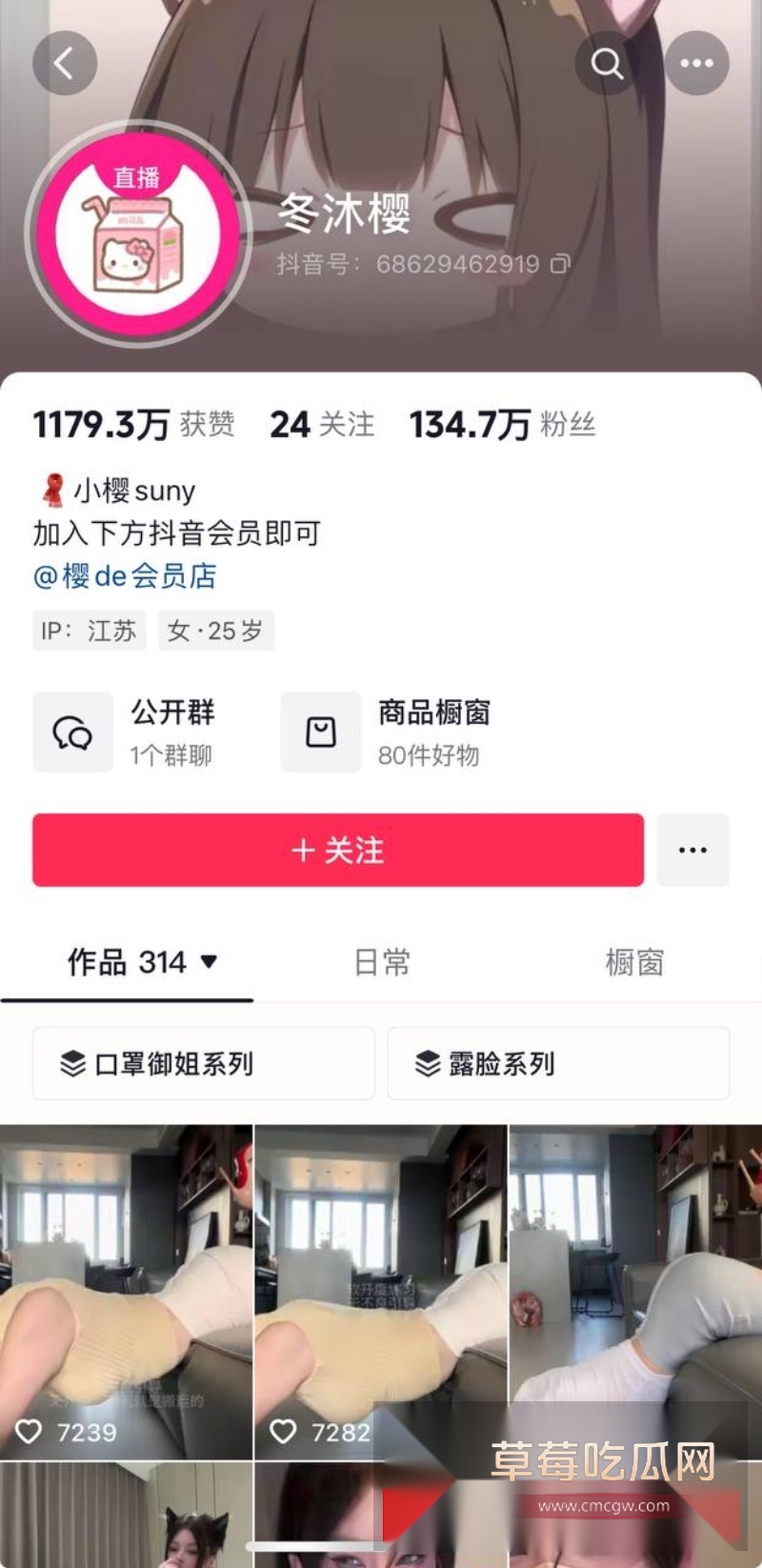Open the search function
The image size is (762, 1568).
click(x=606, y=63)
